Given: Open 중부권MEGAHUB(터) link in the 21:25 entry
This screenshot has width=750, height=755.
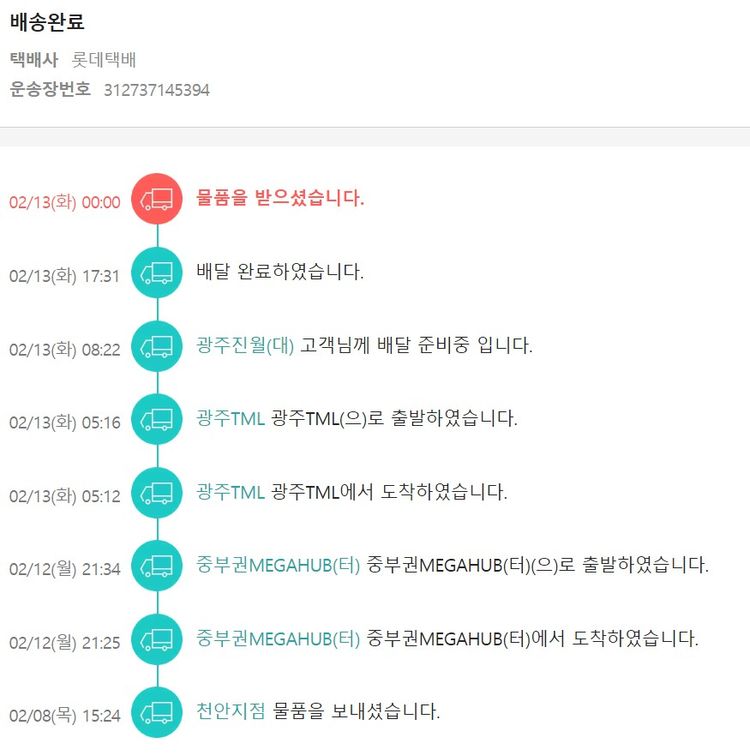Looking at the screenshot, I should 278,639.
